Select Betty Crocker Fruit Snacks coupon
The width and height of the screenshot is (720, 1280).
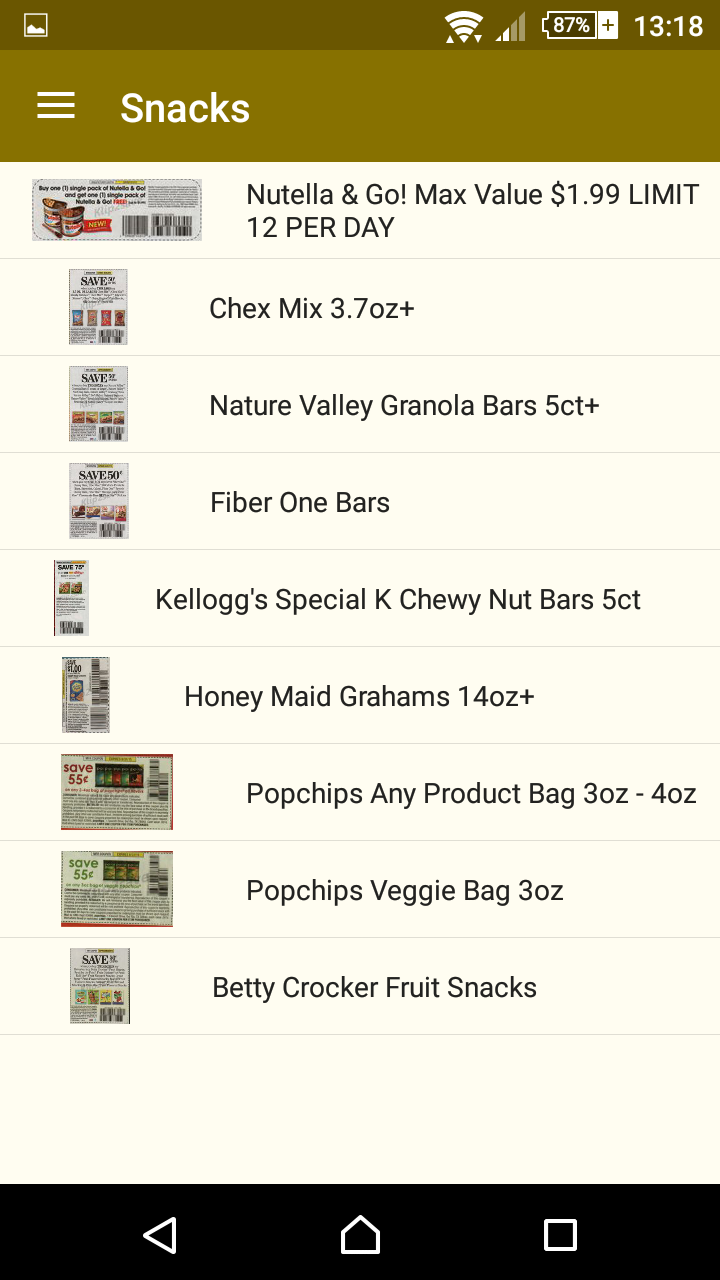(360, 986)
